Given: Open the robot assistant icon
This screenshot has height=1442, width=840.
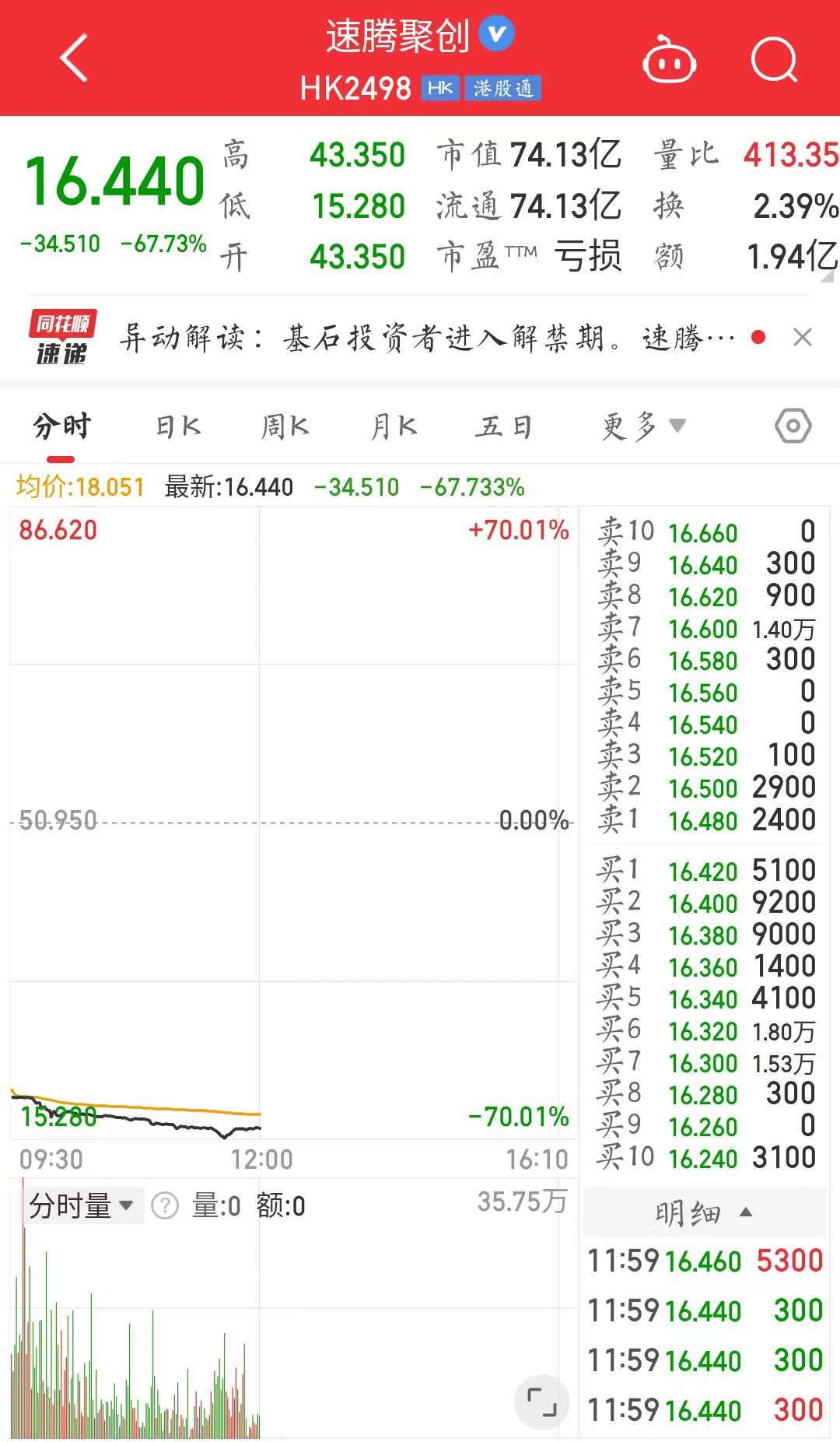Looking at the screenshot, I should (x=669, y=60).
